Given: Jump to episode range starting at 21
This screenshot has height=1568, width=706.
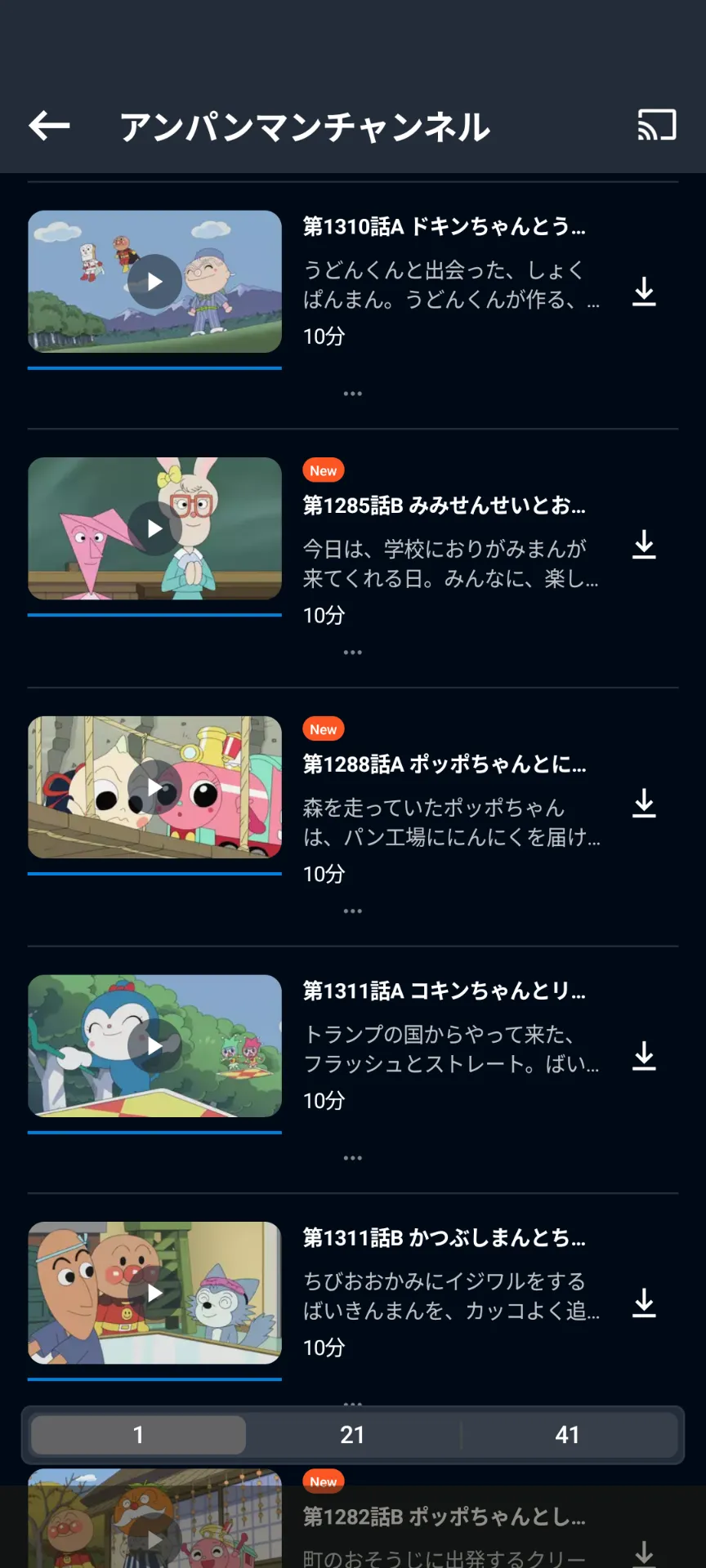Looking at the screenshot, I should 352,1435.
